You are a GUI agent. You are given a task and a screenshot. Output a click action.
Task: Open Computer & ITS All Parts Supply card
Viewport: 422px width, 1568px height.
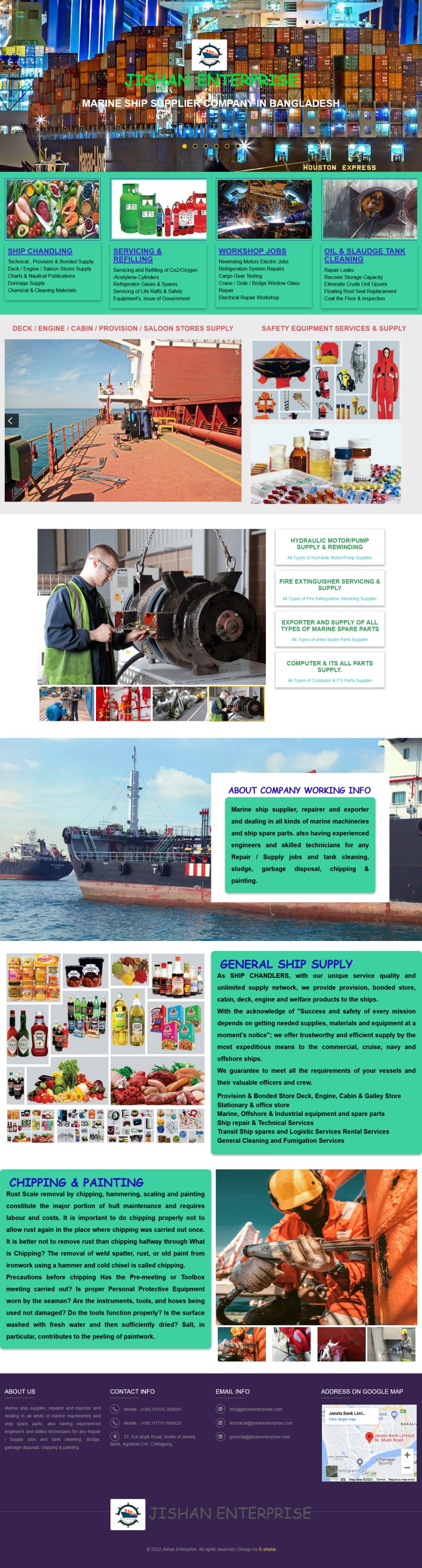[329, 666]
